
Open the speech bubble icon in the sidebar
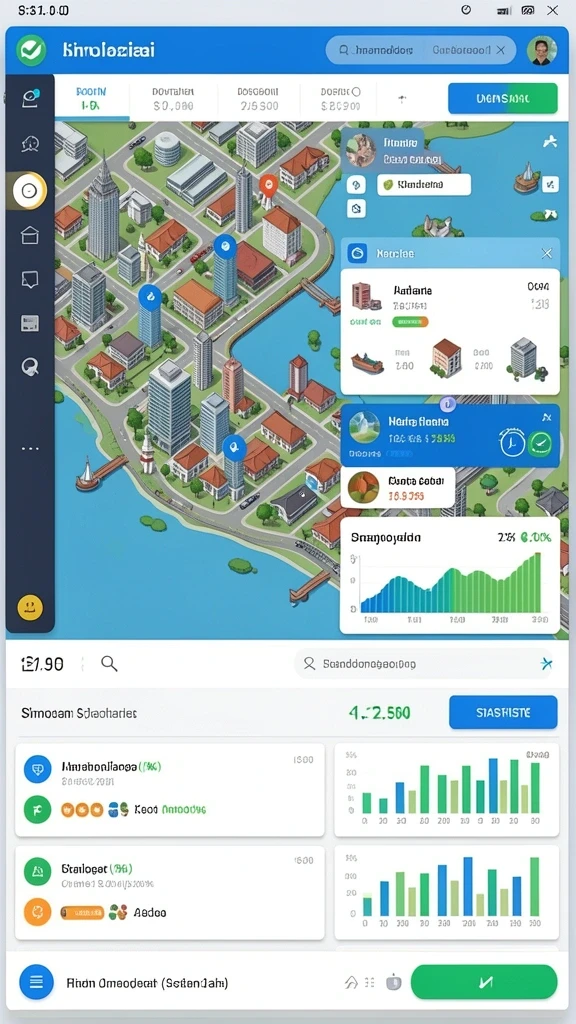pyautogui.click(x=29, y=280)
